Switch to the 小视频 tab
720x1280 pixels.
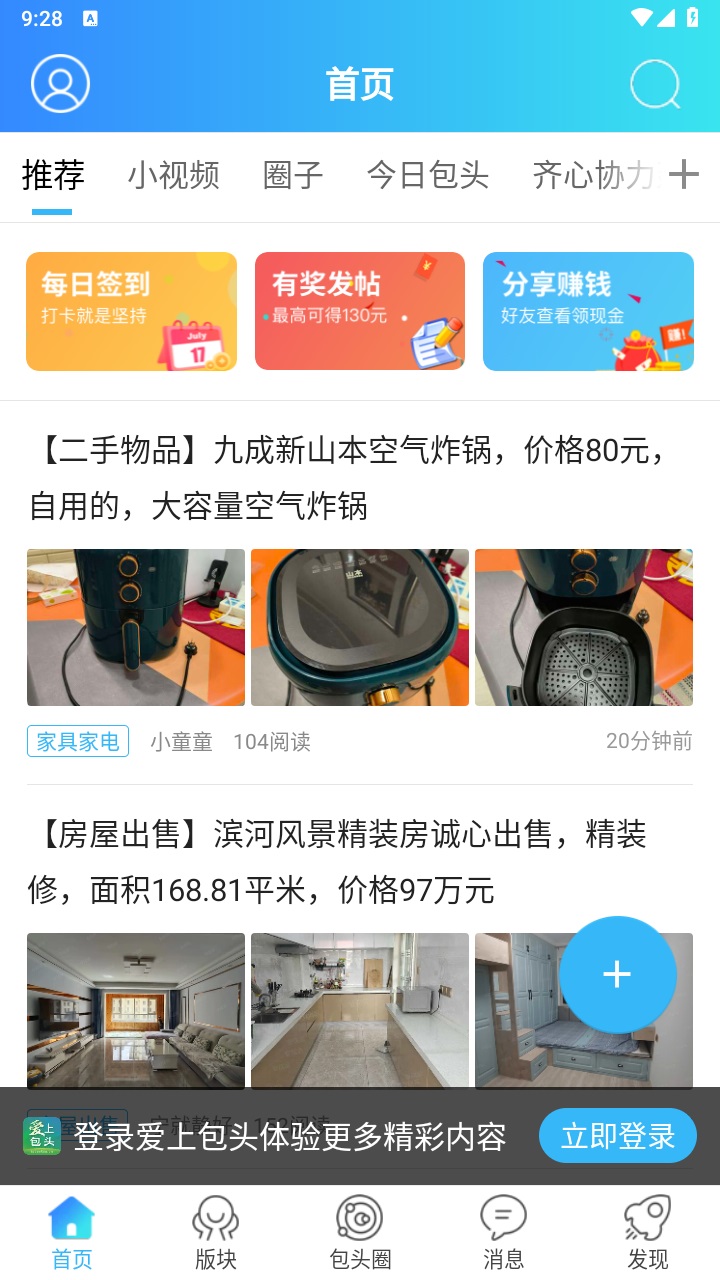pos(172,174)
